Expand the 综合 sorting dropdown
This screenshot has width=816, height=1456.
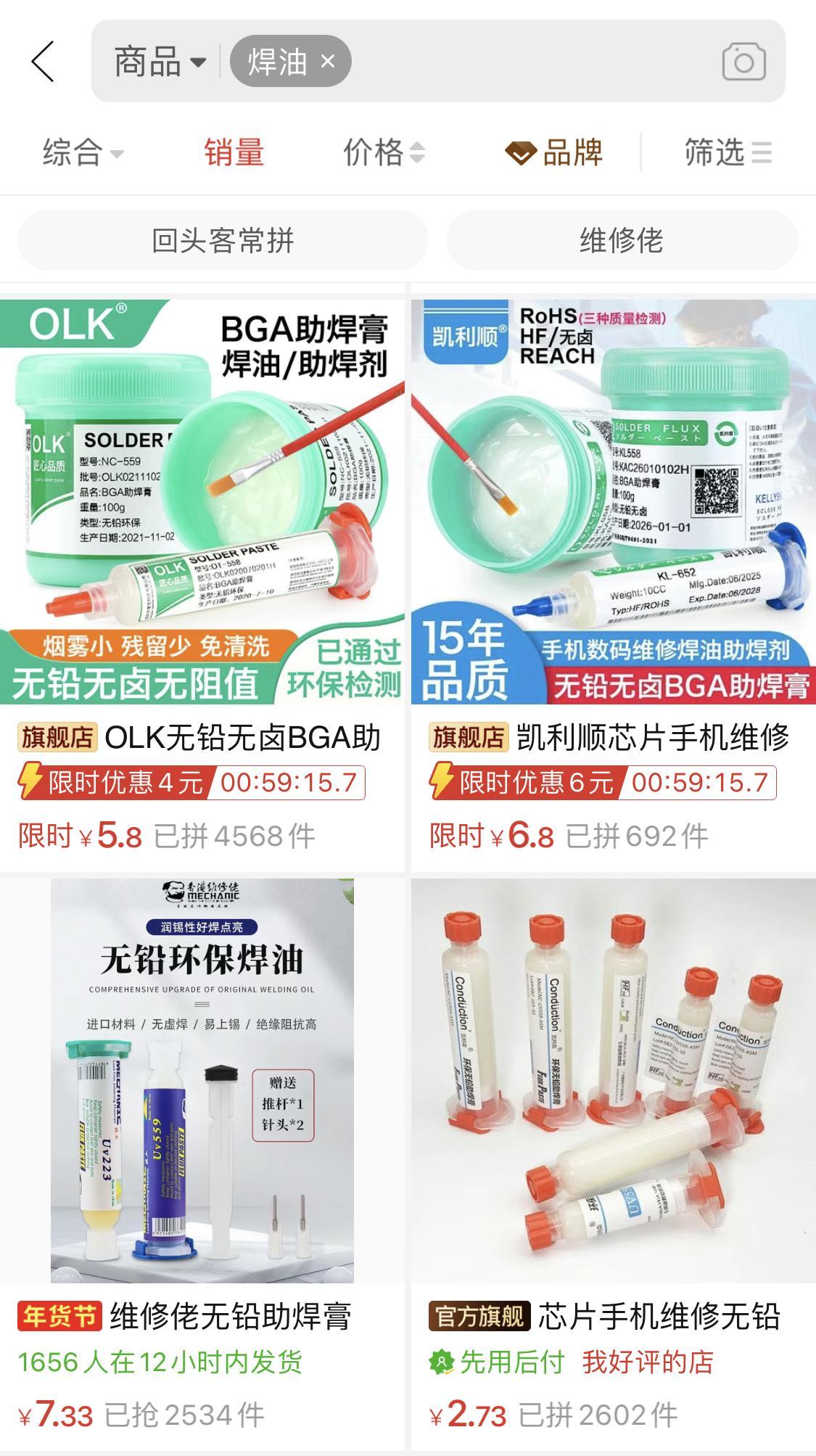(82, 152)
